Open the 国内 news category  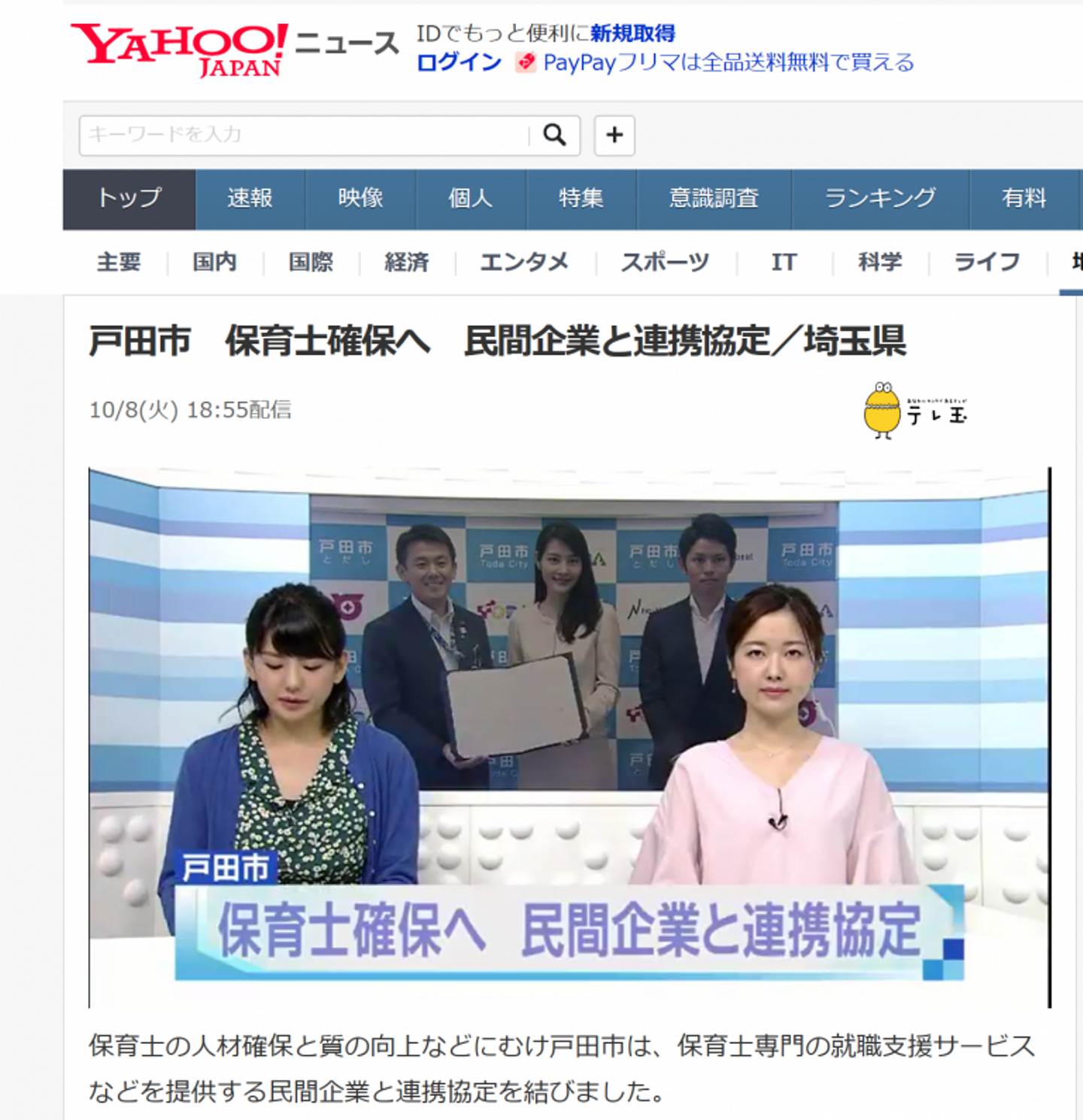point(215,262)
